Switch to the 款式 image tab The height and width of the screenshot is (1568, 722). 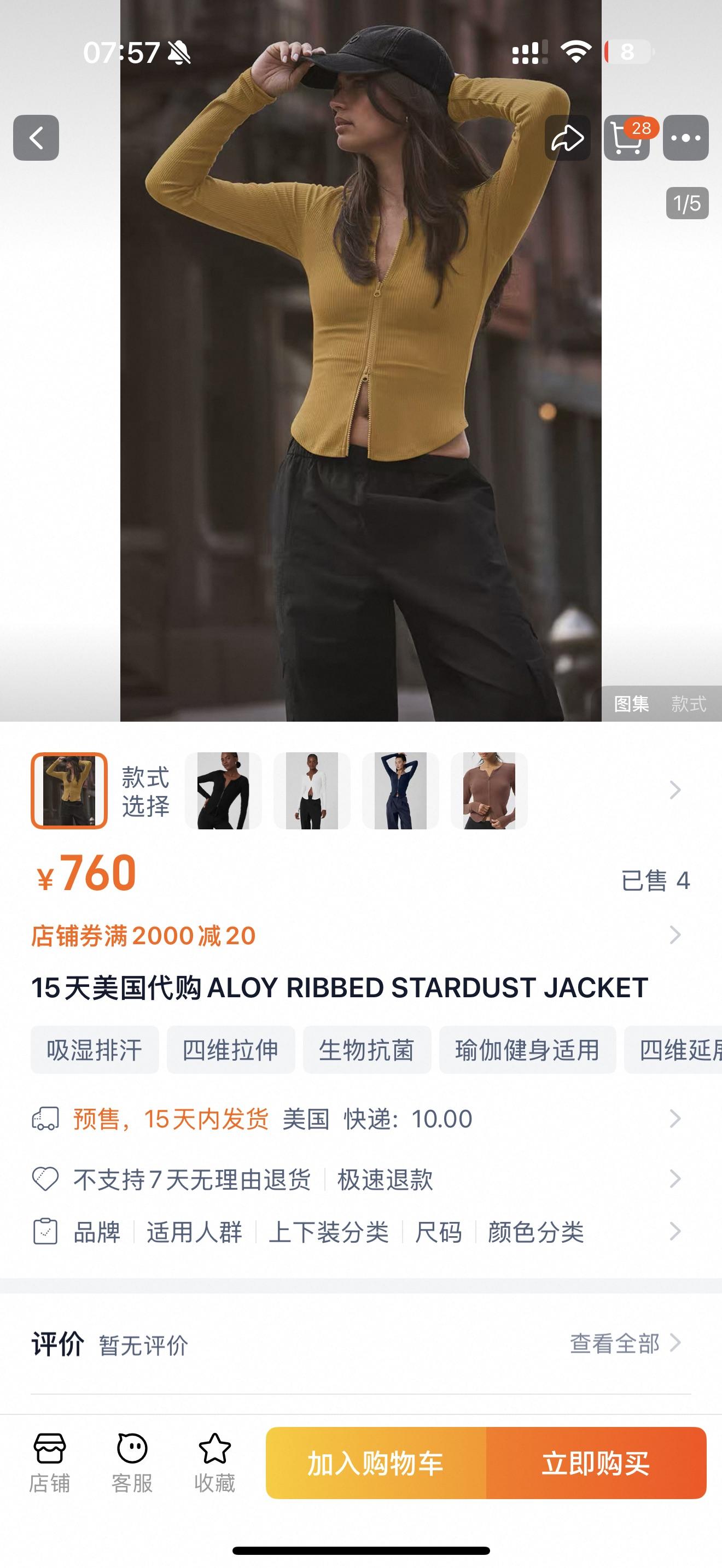point(689,704)
